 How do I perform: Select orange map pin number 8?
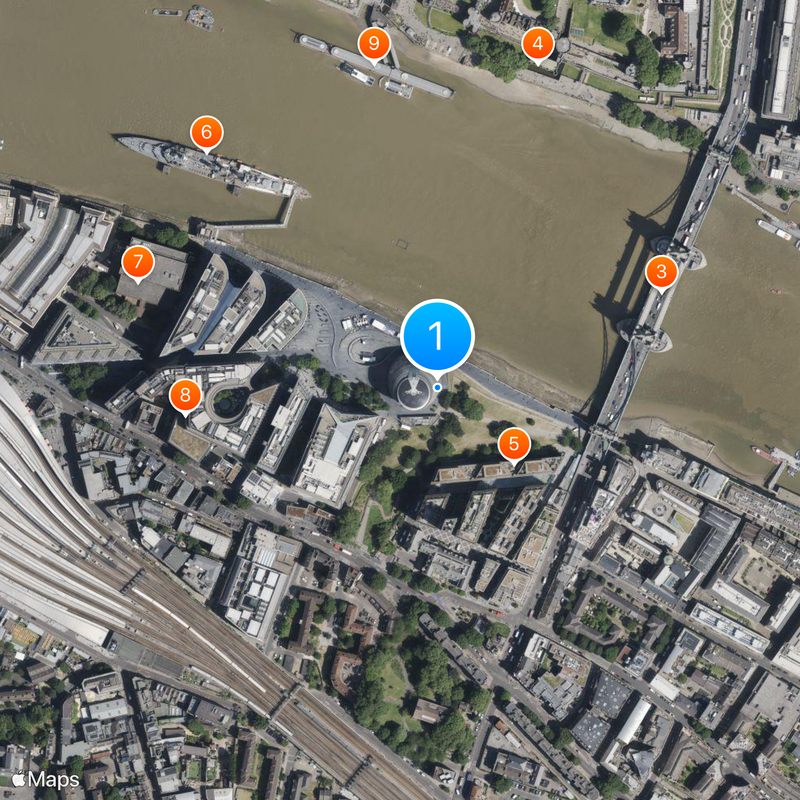coord(185,394)
